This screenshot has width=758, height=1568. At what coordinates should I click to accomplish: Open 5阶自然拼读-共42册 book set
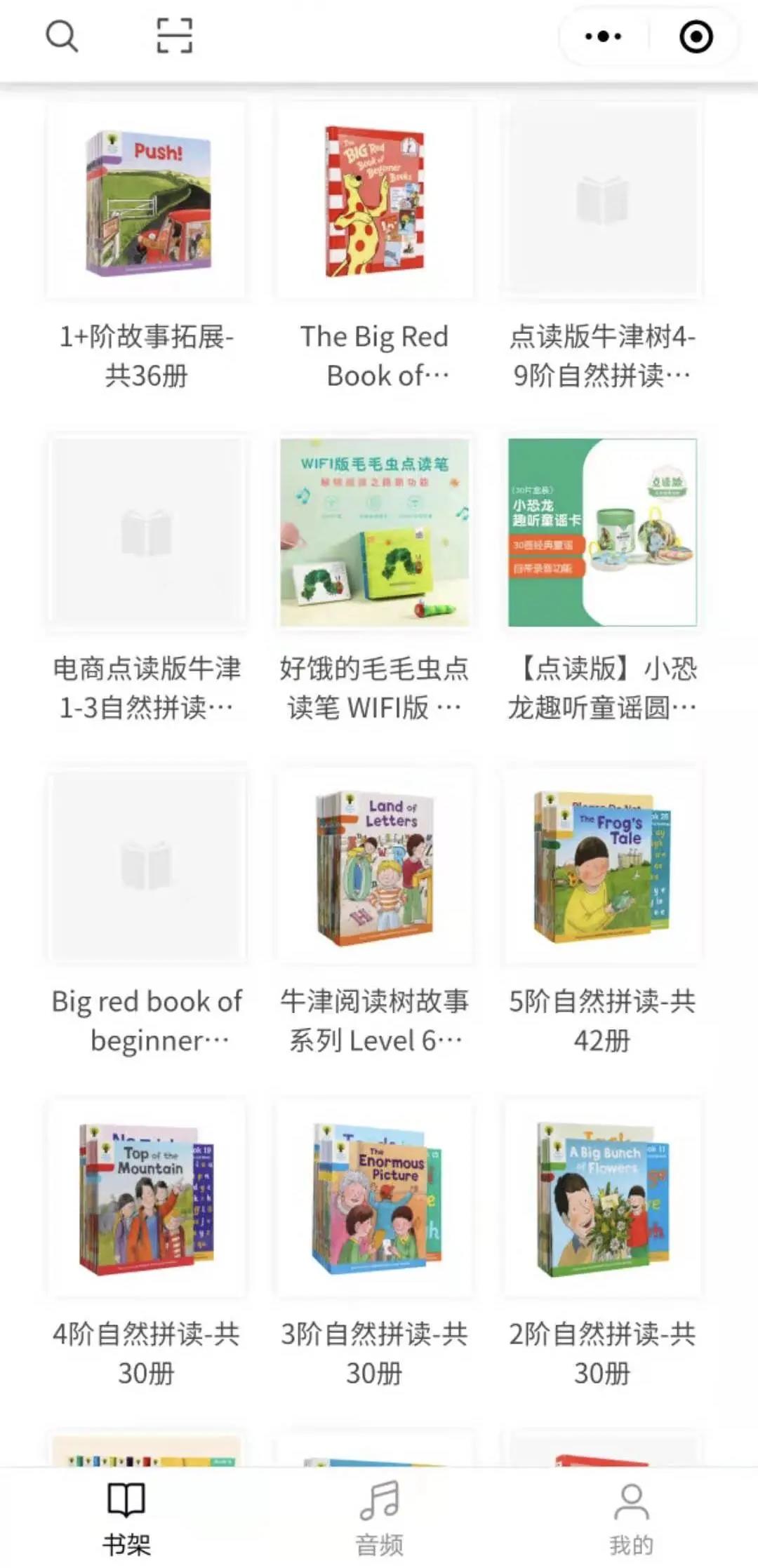click(x=602, y=866)
